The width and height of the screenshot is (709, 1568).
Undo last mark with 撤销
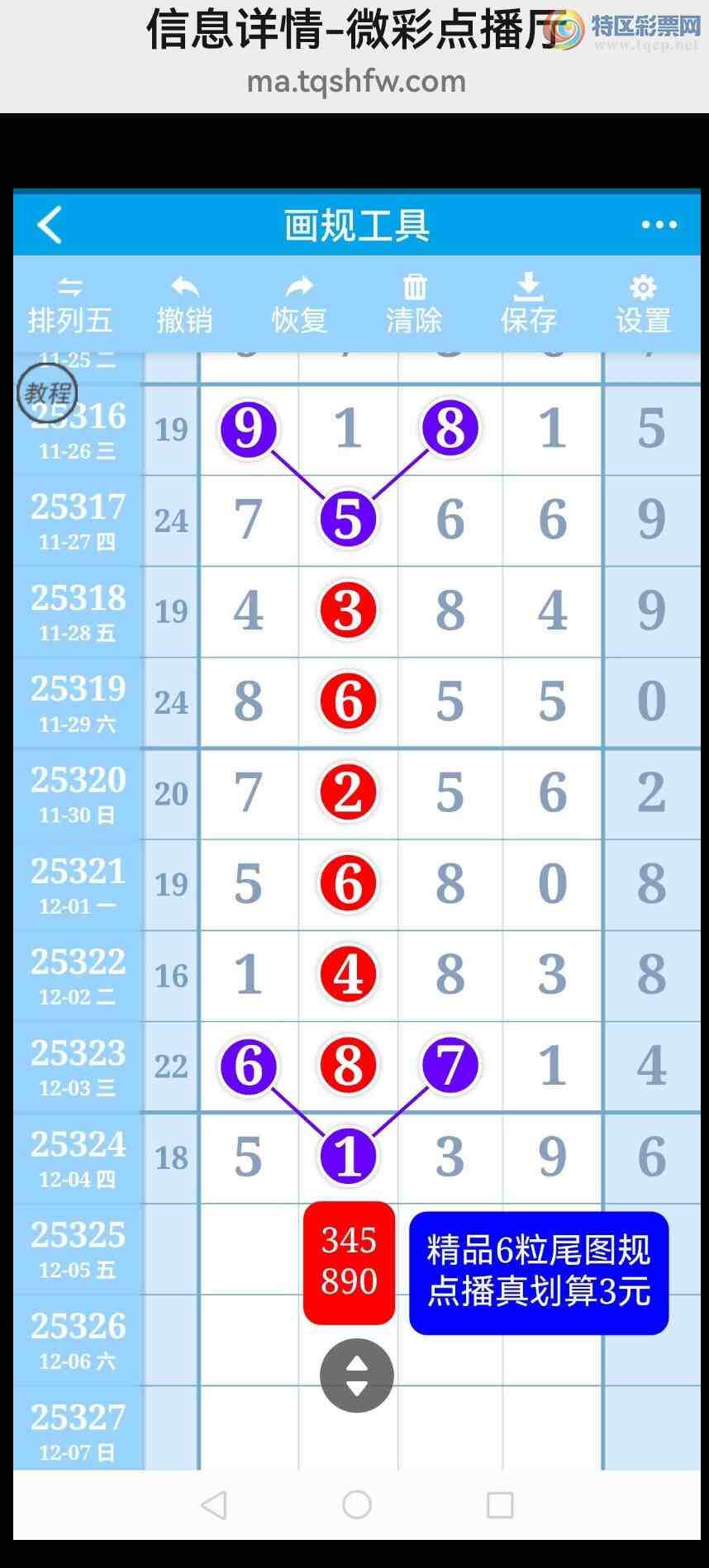pos(184,306)
